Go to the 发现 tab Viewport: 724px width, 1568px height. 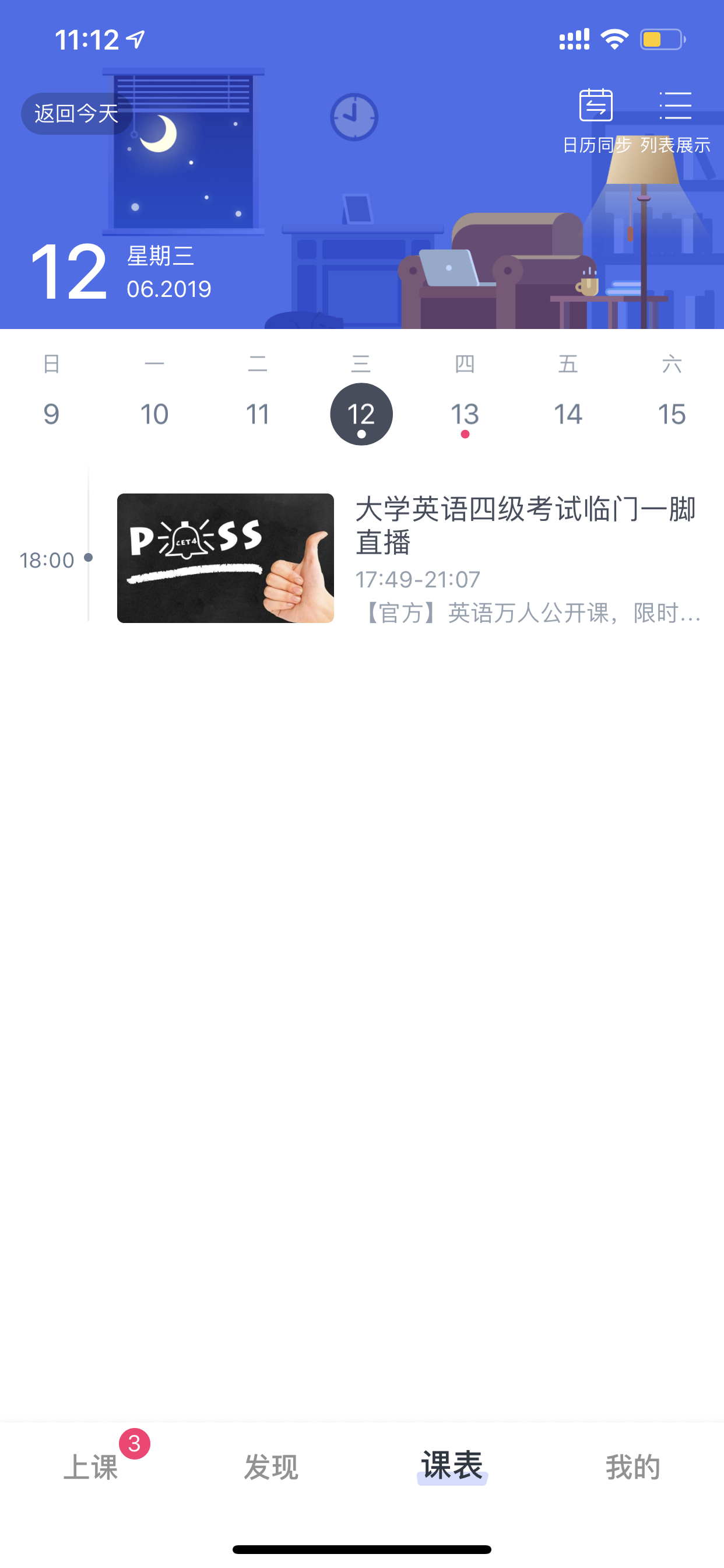[x=271, y=1466]
